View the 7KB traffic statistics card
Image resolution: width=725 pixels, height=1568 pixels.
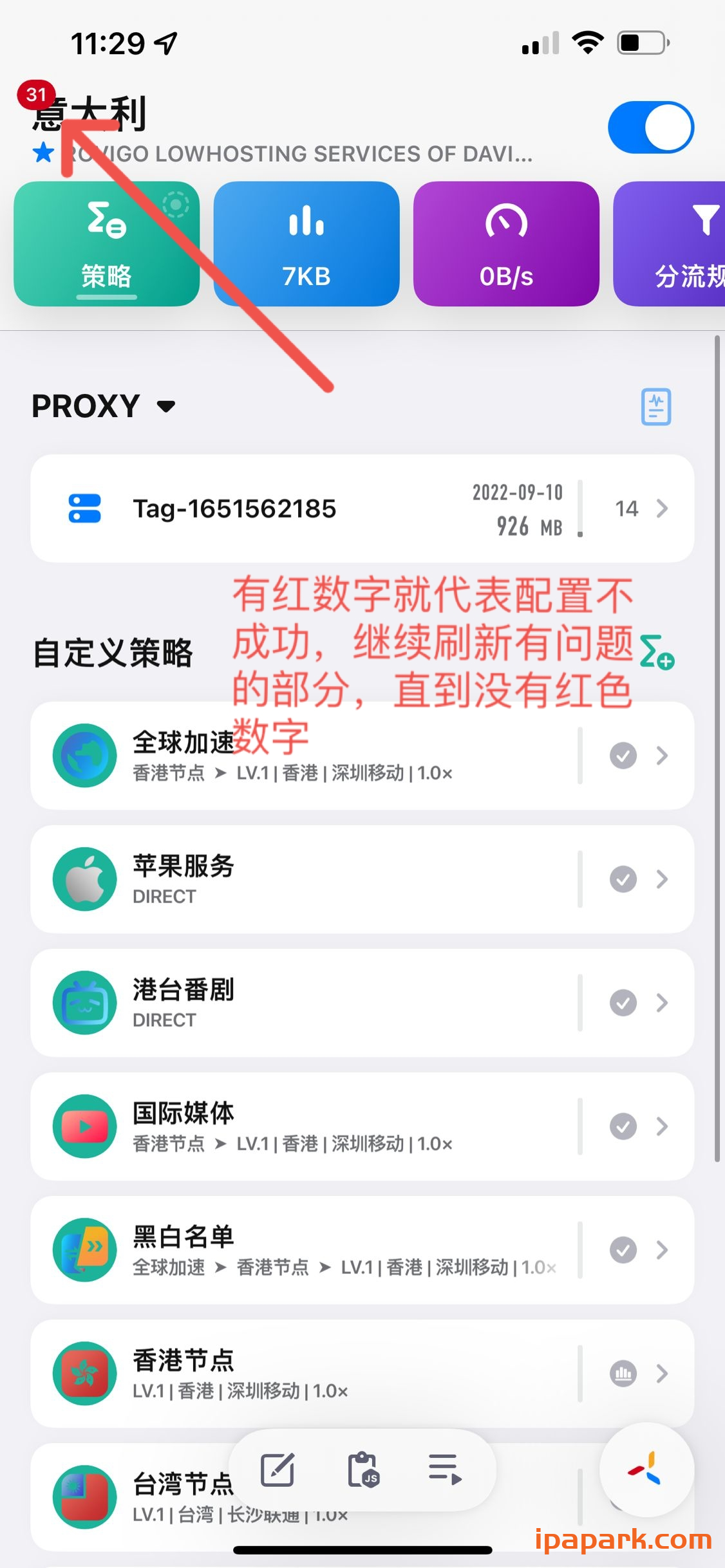(x=306, y=245)
